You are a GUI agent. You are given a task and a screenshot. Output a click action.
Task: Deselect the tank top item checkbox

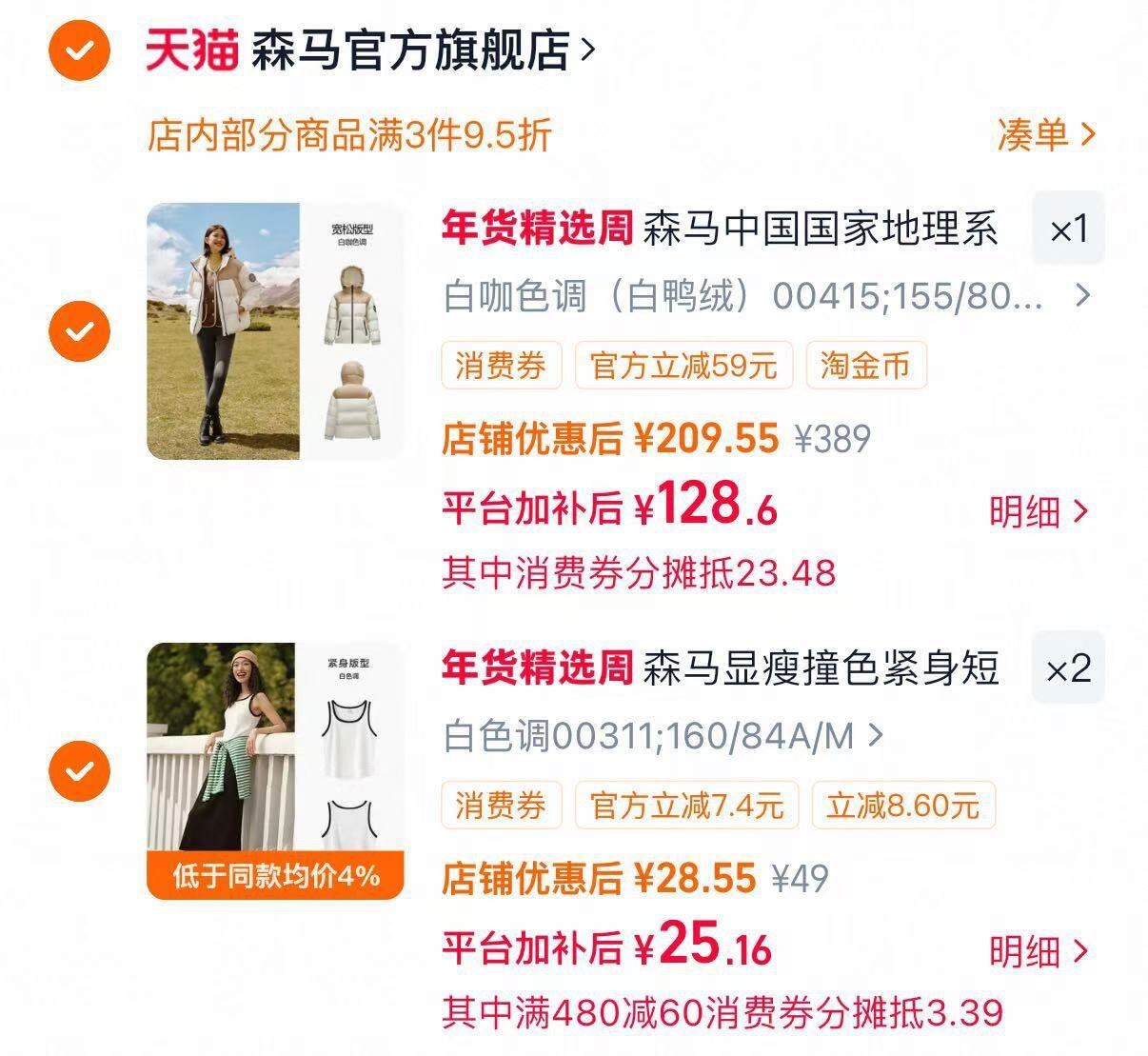pyautogui.click(x=80, y=770)
